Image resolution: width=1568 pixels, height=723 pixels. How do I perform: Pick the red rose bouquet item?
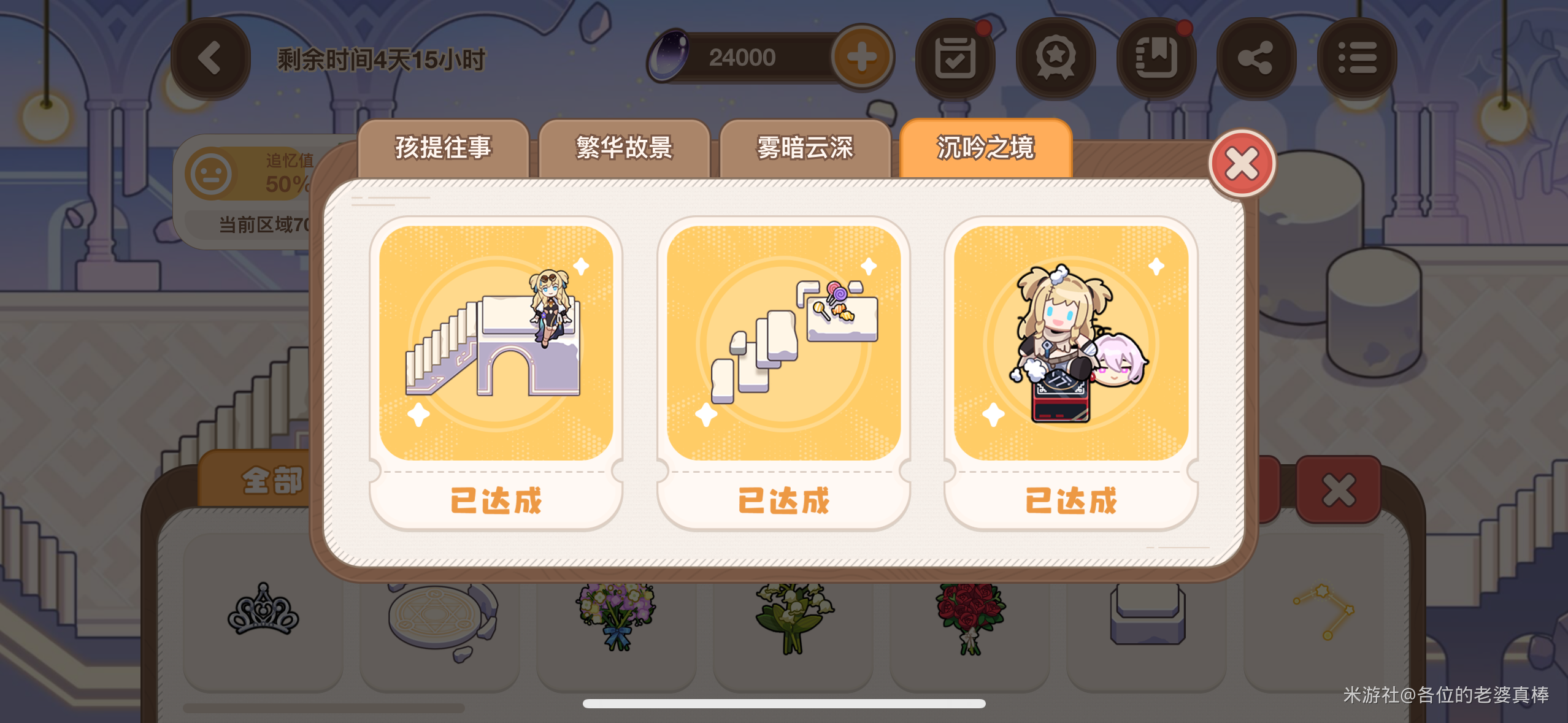click(x=969, y=616)
